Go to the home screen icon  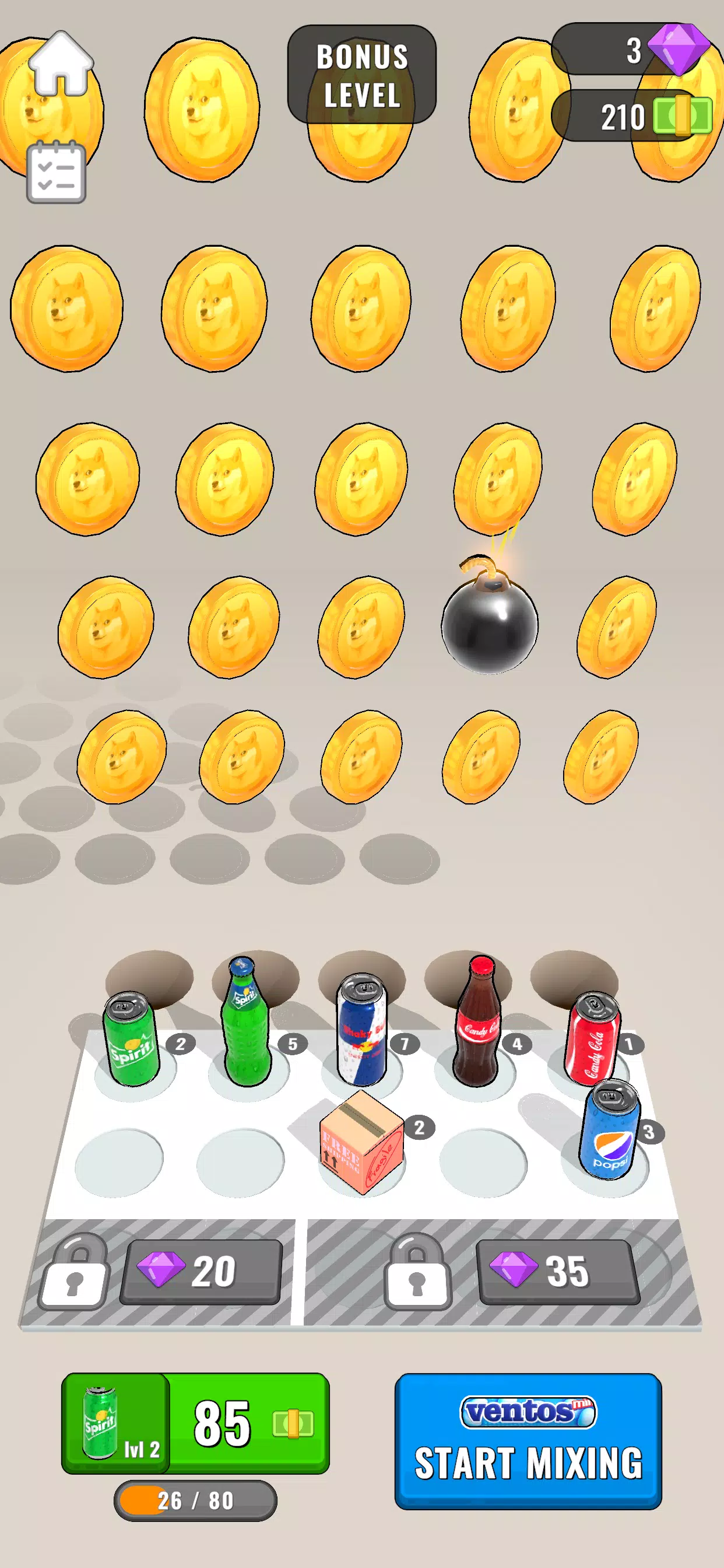pyautogui.click(x=61, y=65)
